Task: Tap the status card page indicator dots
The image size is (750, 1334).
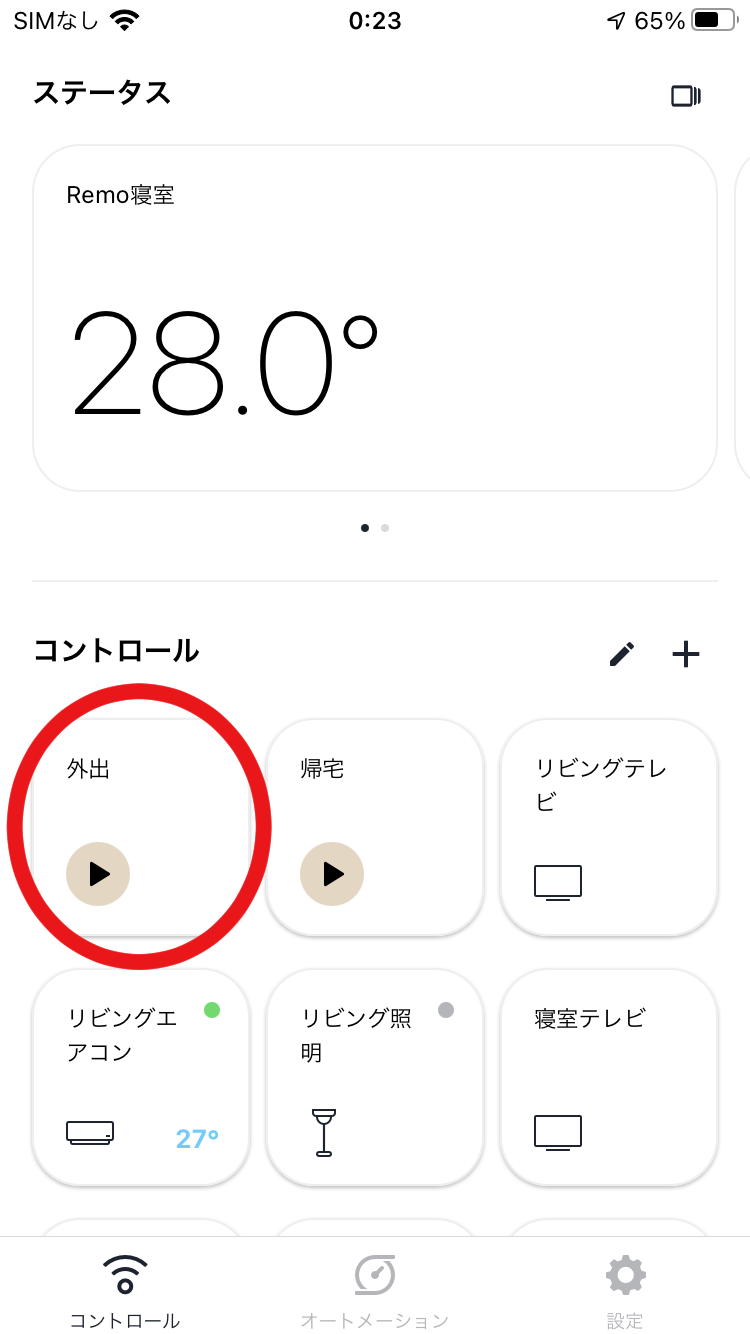Action: click(375, 528)
